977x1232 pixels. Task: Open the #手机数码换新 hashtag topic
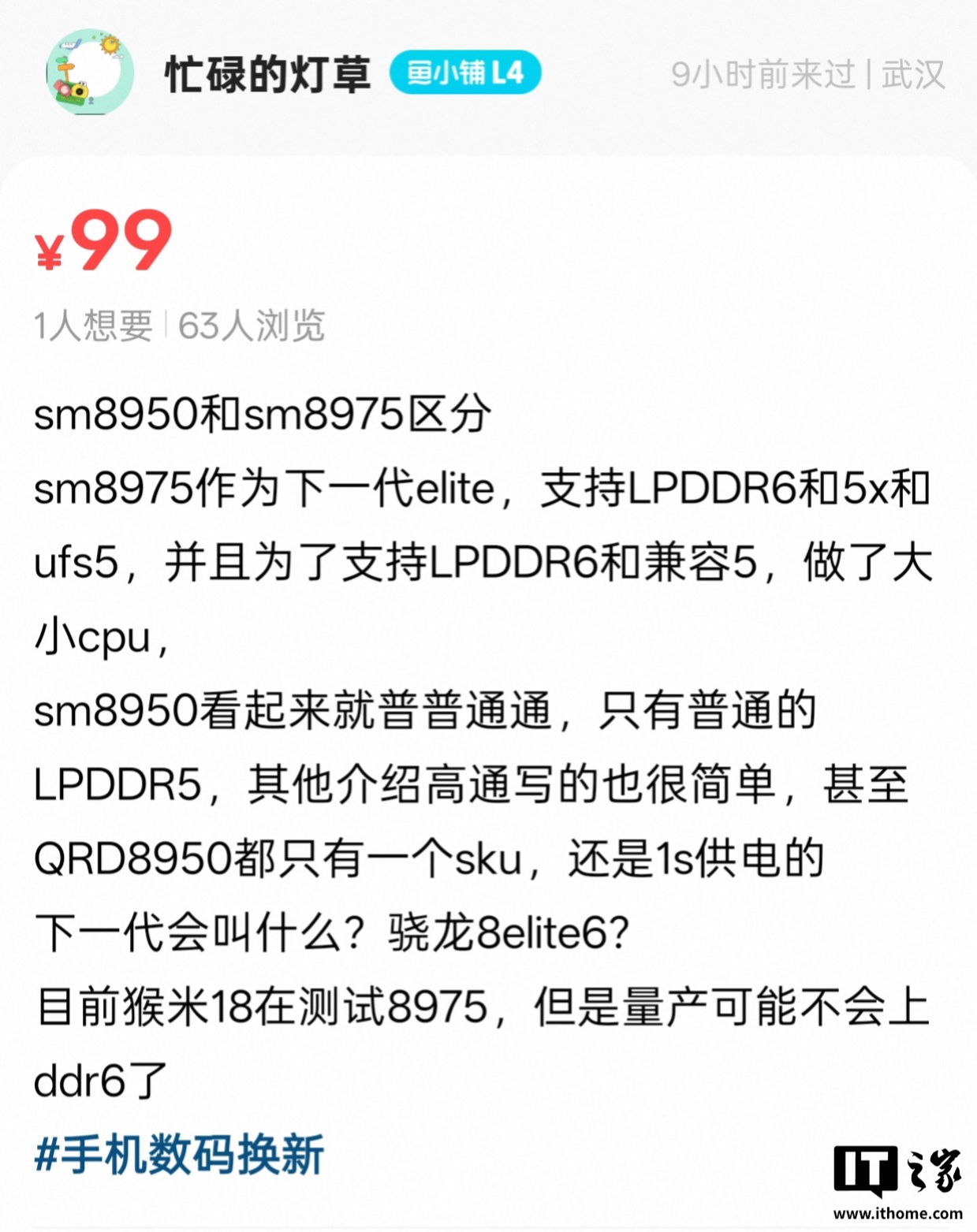coord(179,1155)
